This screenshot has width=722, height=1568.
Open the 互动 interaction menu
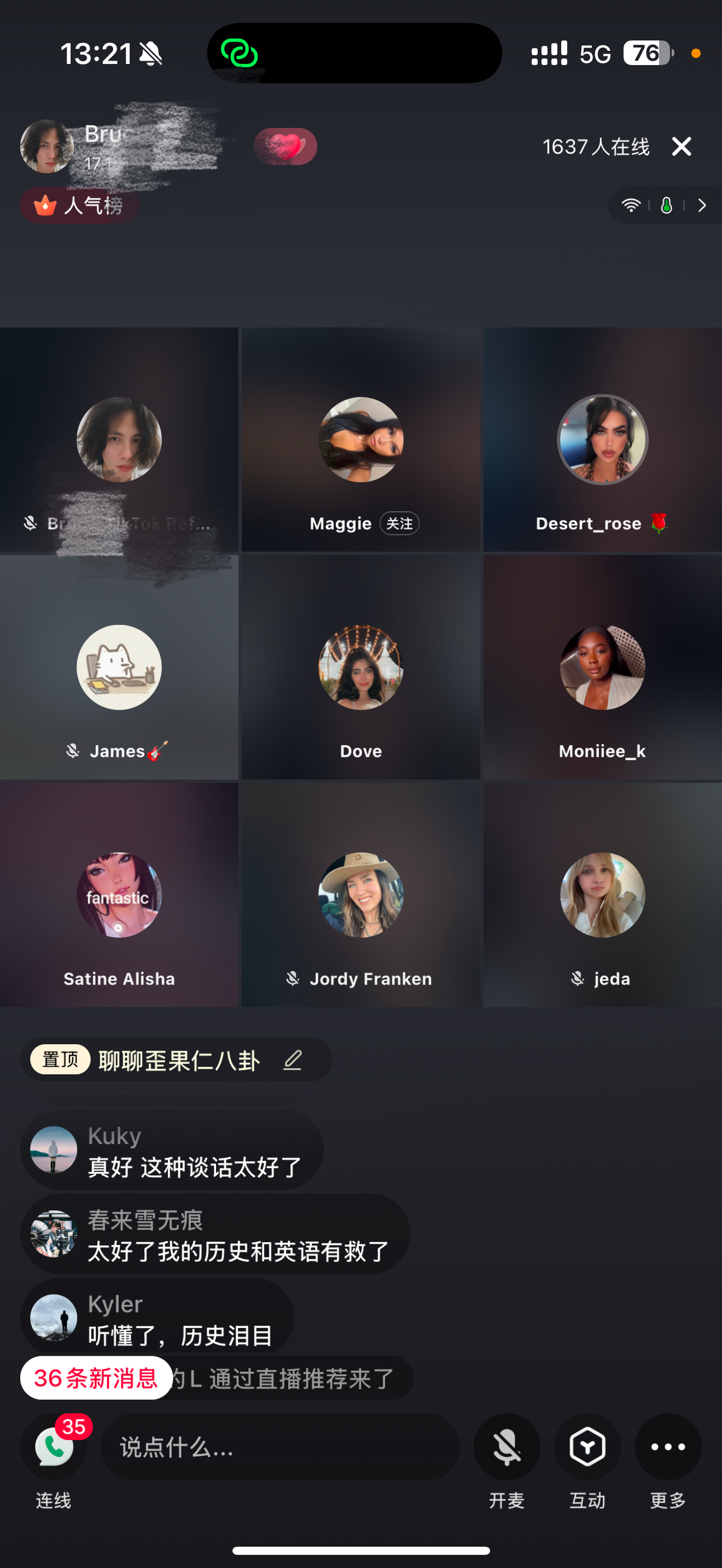pyautogui.click(x=587, y=1447)
